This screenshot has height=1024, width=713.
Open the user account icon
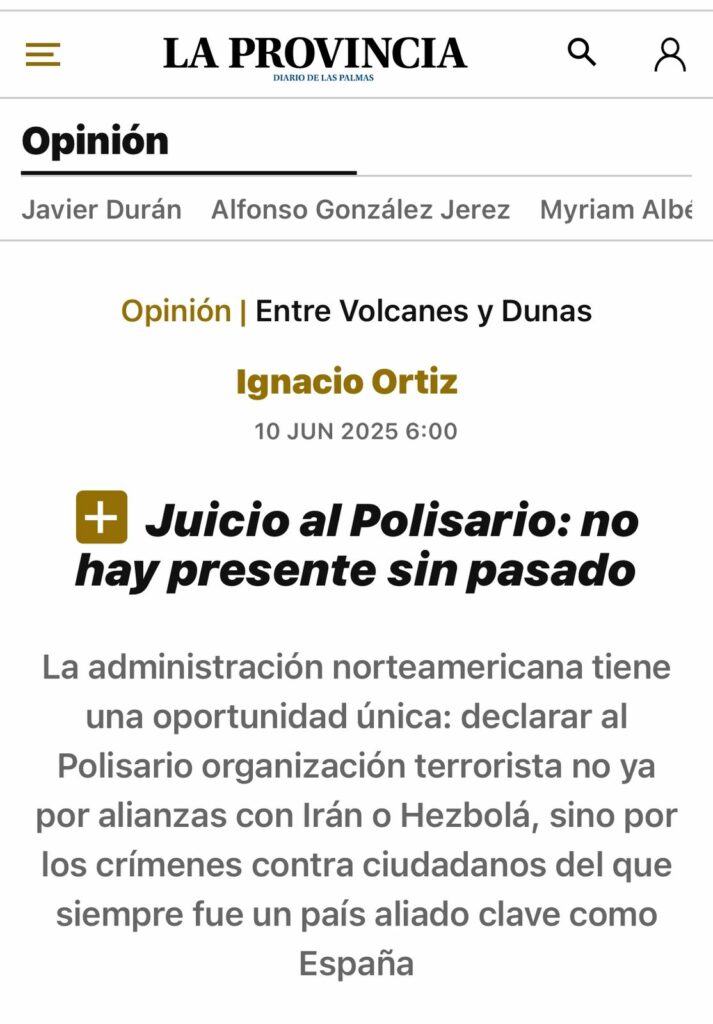[x=670, y=55]
